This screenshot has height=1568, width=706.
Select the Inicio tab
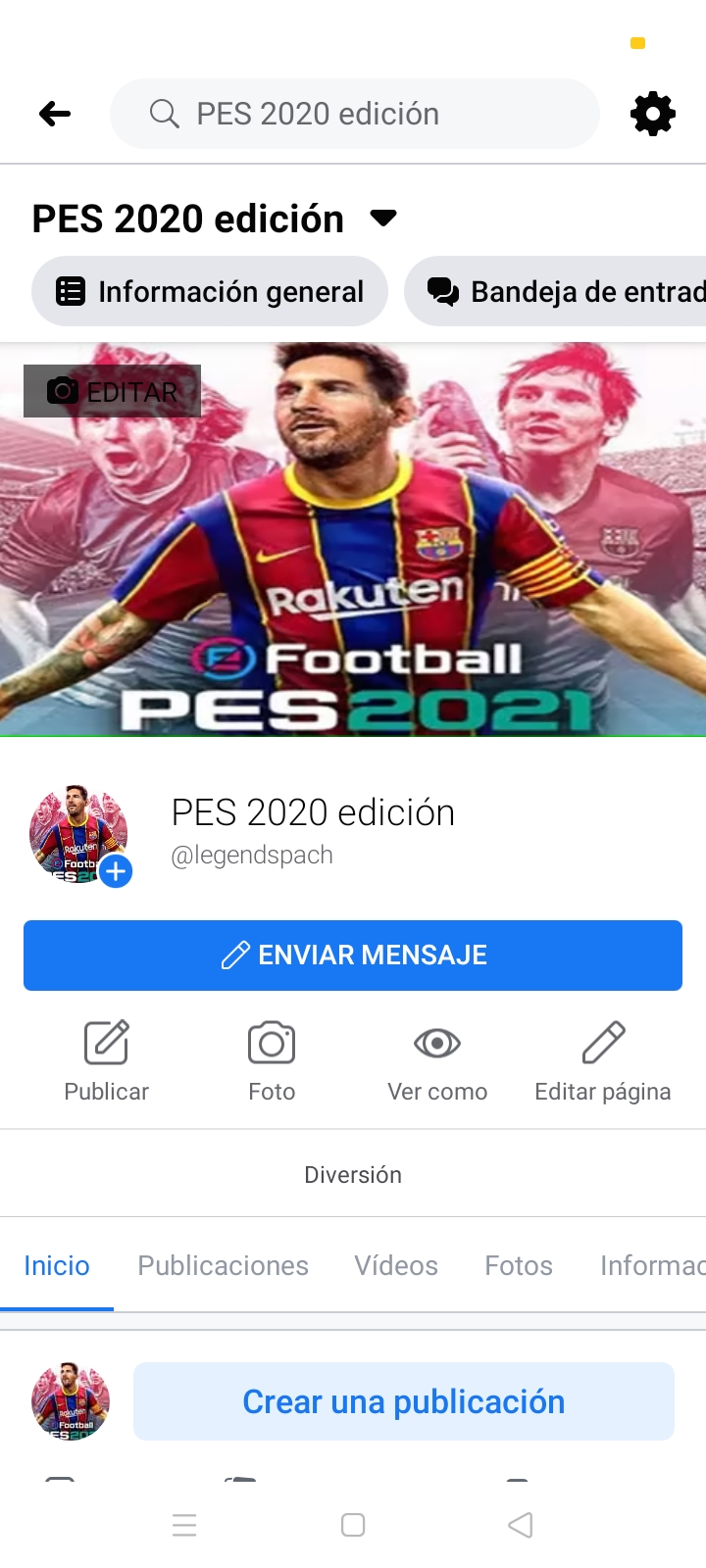(57, 1265)
